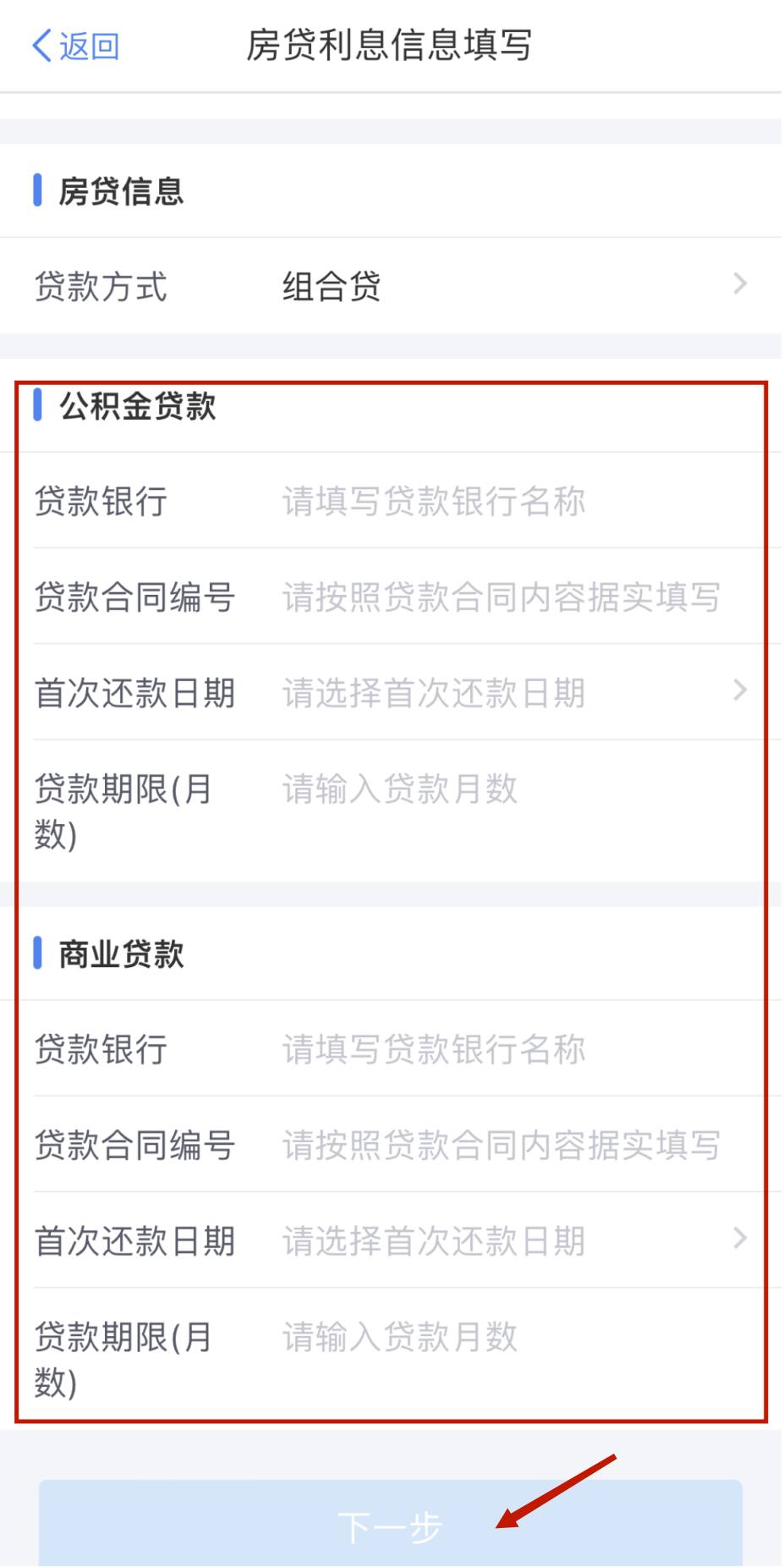Enter 贷款银行 name under 公积金贷款
This screenshot has height=1567, width=784.
[391, 501]
